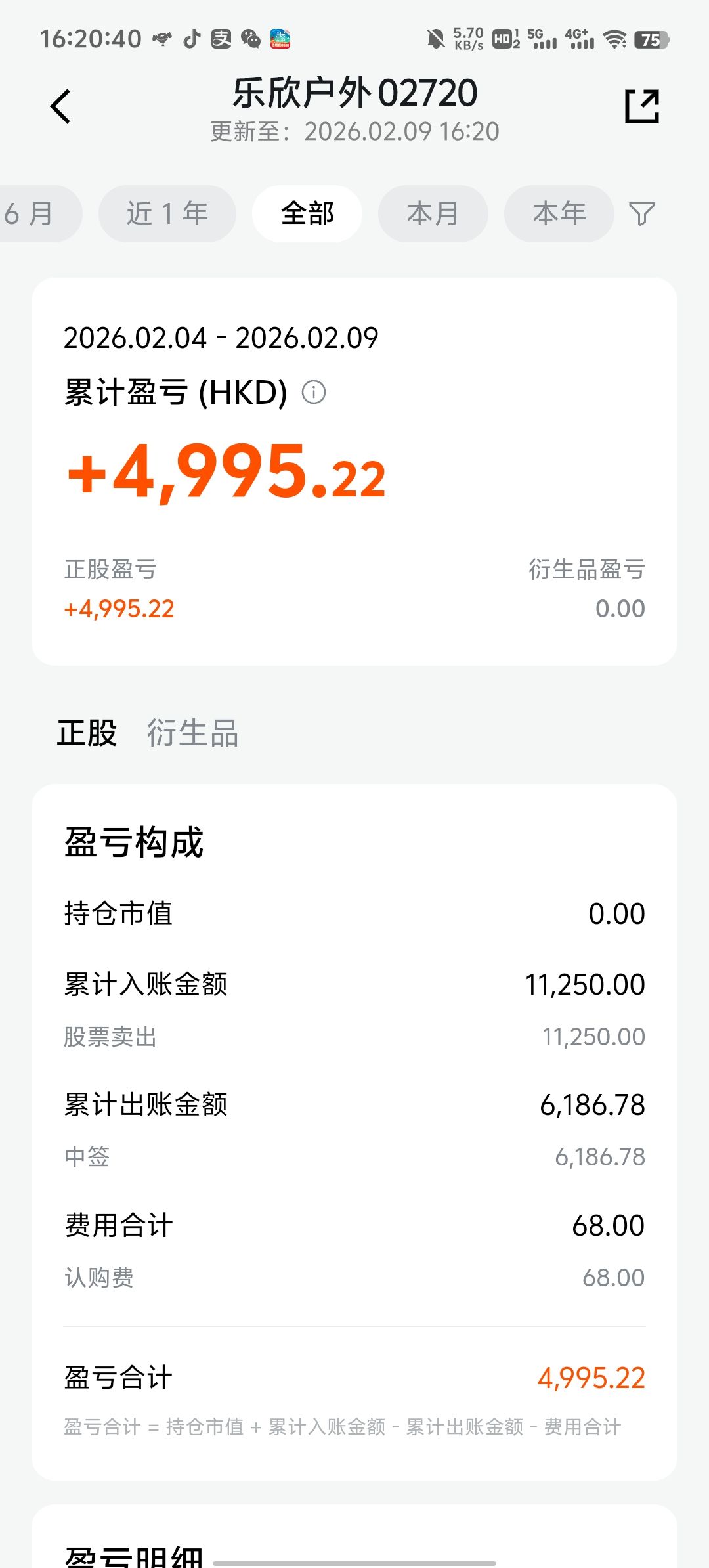The image size is (709, 1568).
Task: Select the 近1年 time range chip
Action: pos(167,213)
